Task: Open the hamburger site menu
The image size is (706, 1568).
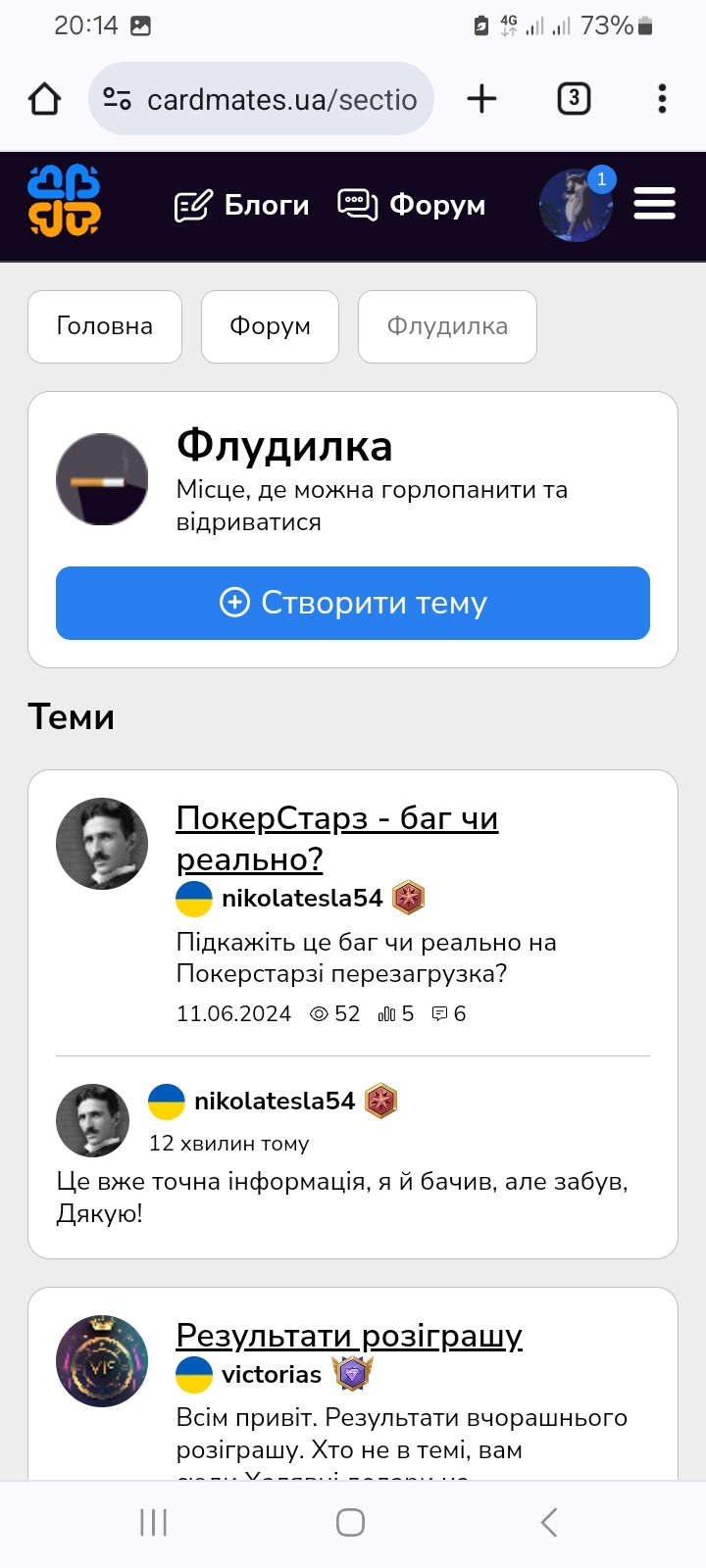Action: pyautogui.click(x=654, y=204)
